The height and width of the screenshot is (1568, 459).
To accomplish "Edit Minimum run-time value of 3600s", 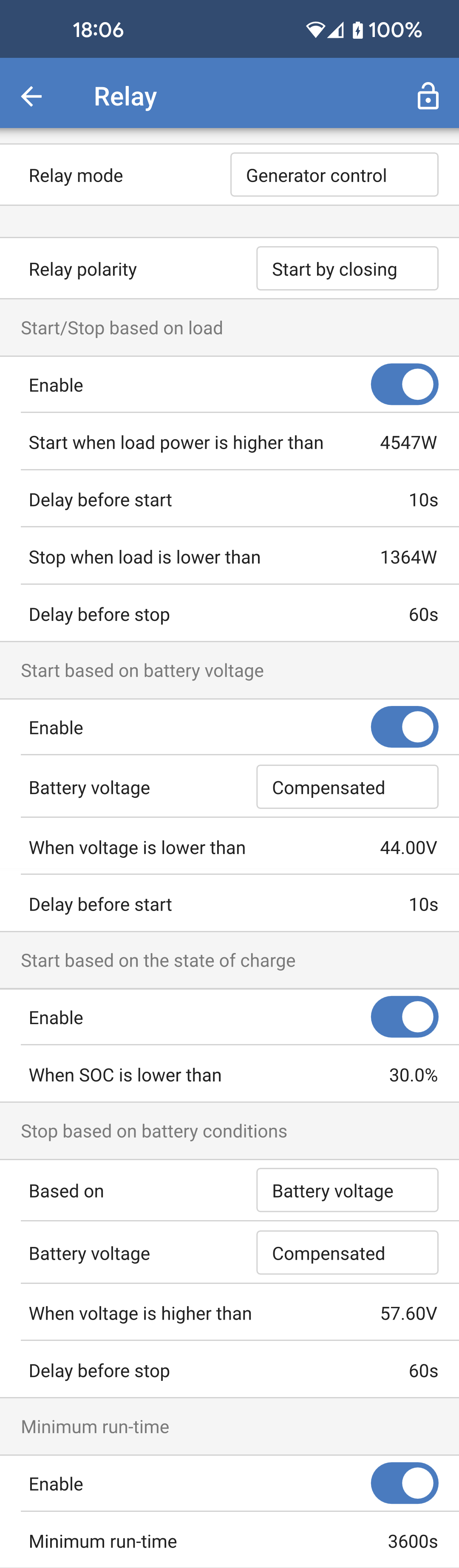I will 412,1541.
